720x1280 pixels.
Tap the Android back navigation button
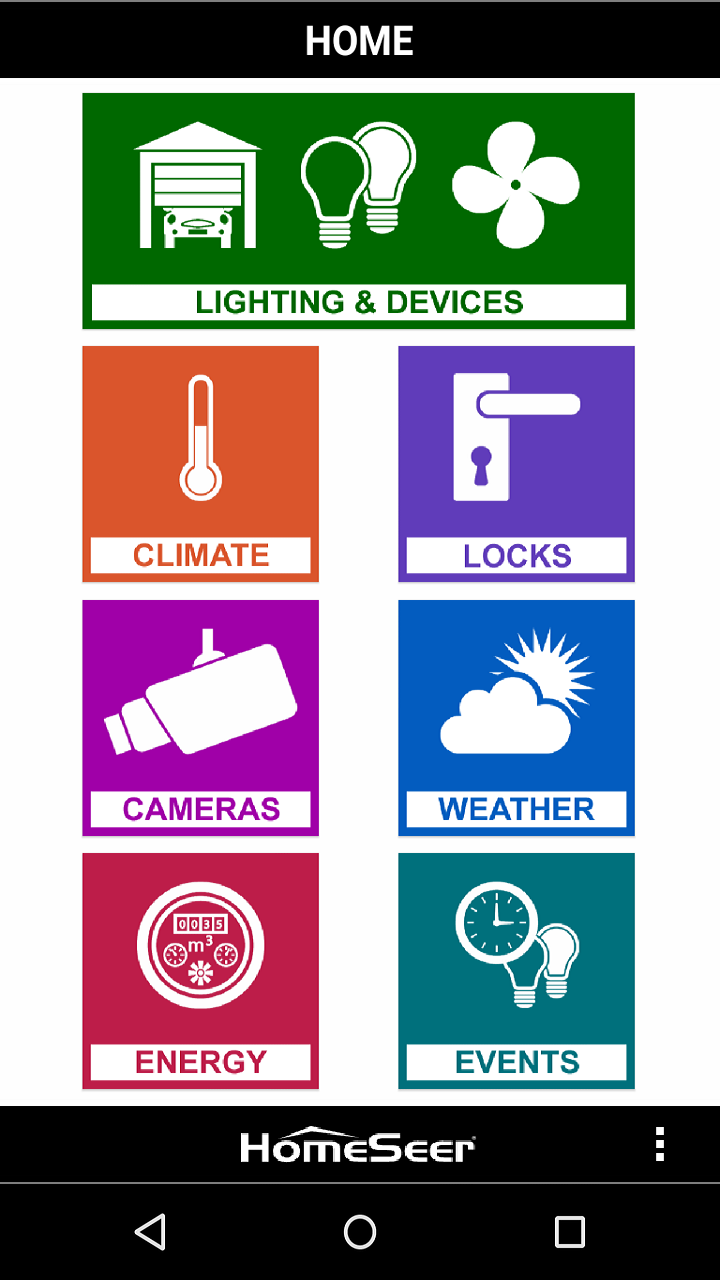pos(150,1232)
